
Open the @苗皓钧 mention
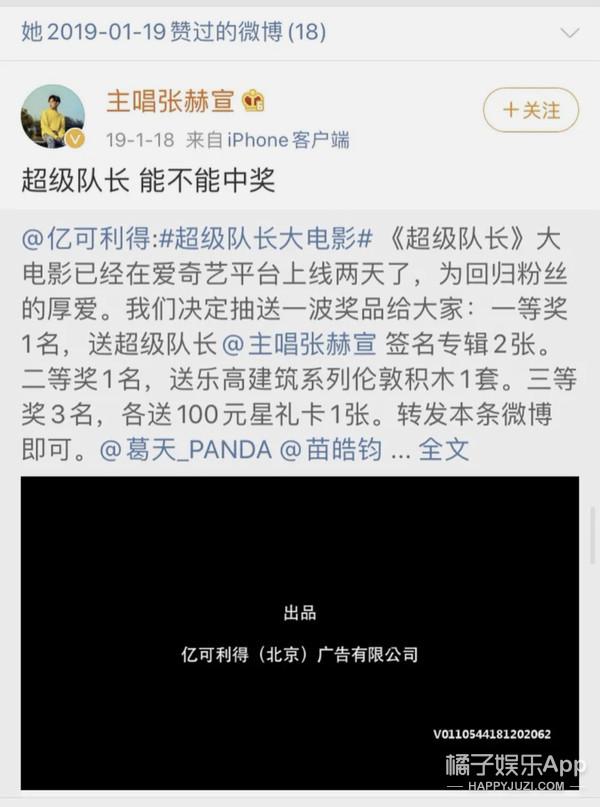[330, 449]
